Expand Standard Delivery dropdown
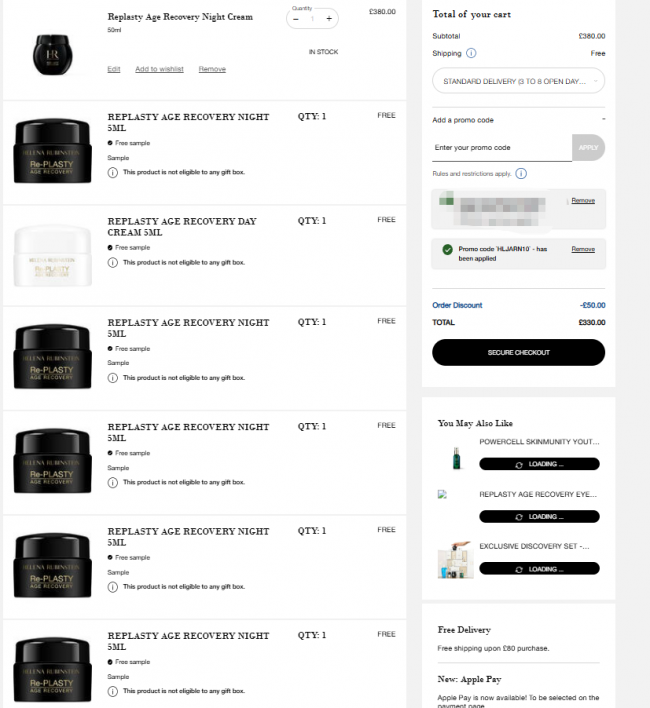The width and height of the screenshot is (650, 708). (x=518, y=80)
